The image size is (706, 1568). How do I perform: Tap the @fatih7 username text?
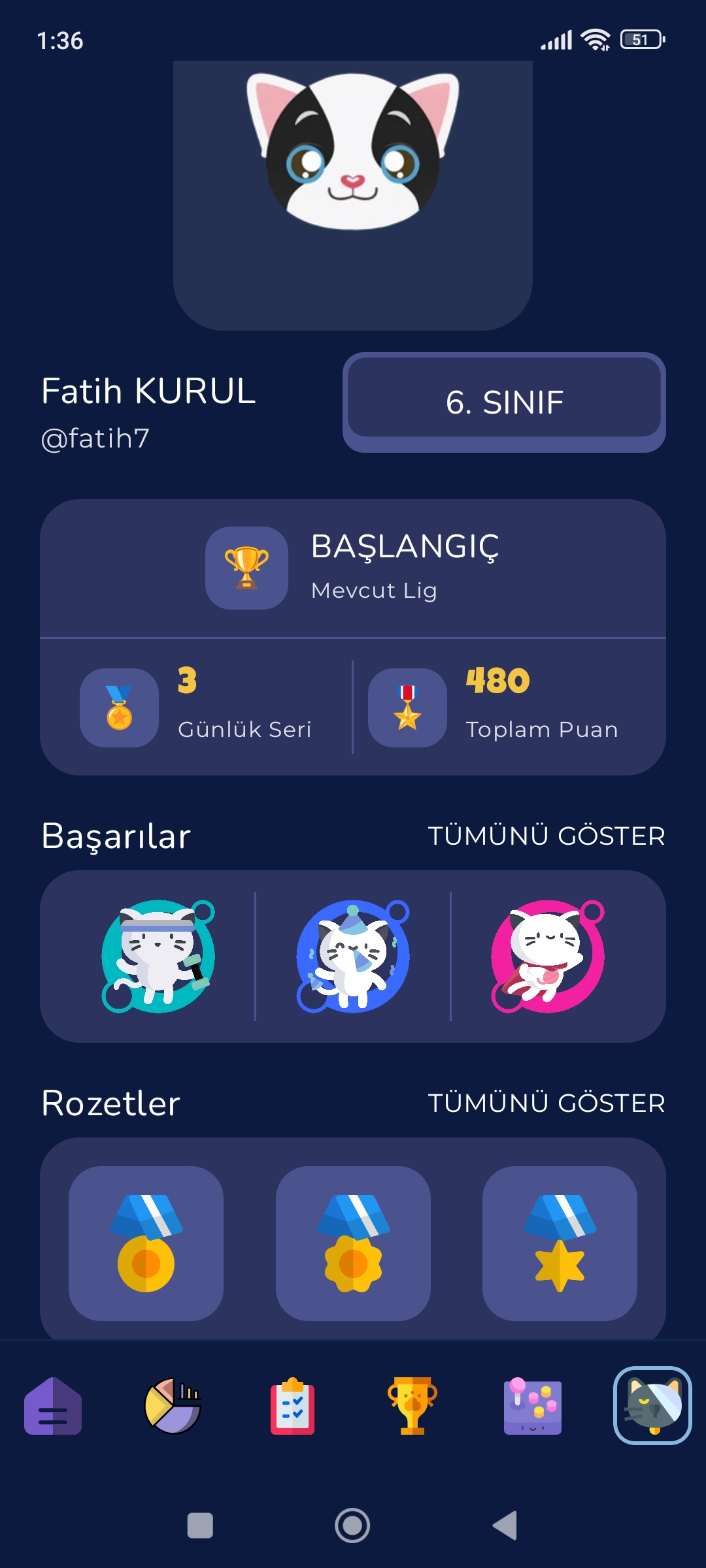click(x=97, y=436)
